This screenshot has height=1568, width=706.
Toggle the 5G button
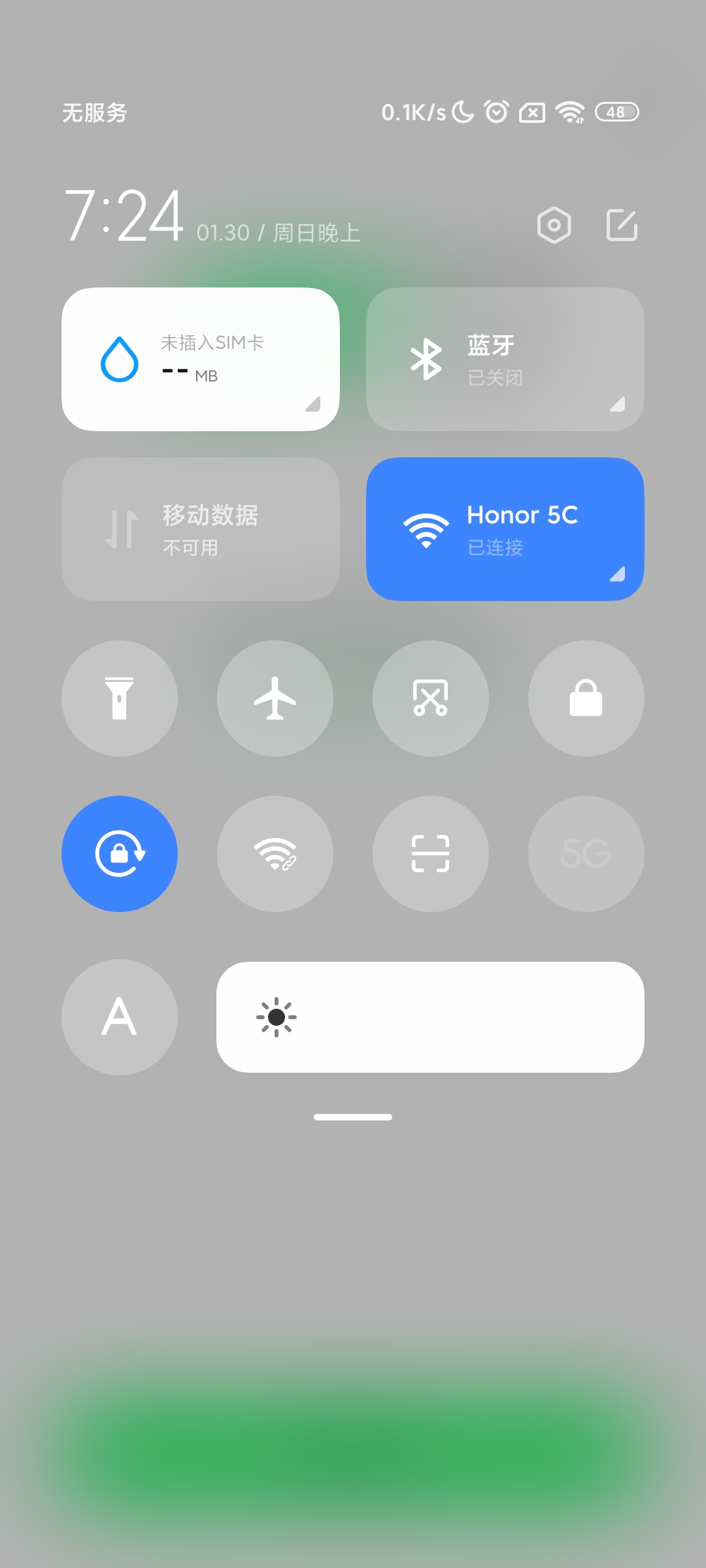586,854
